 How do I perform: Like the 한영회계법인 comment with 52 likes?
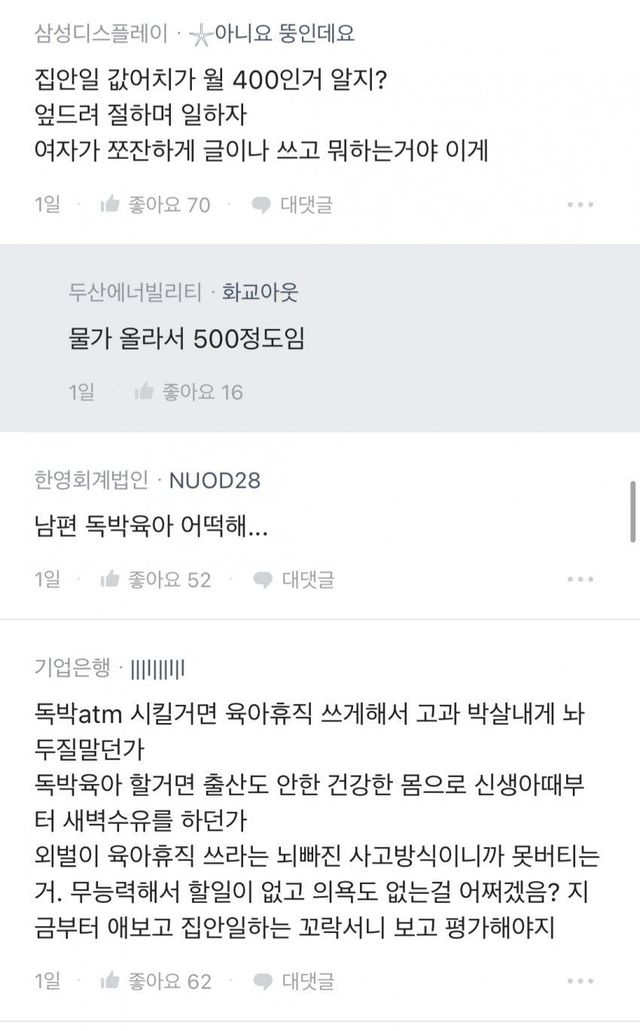(x=156, y=579)
